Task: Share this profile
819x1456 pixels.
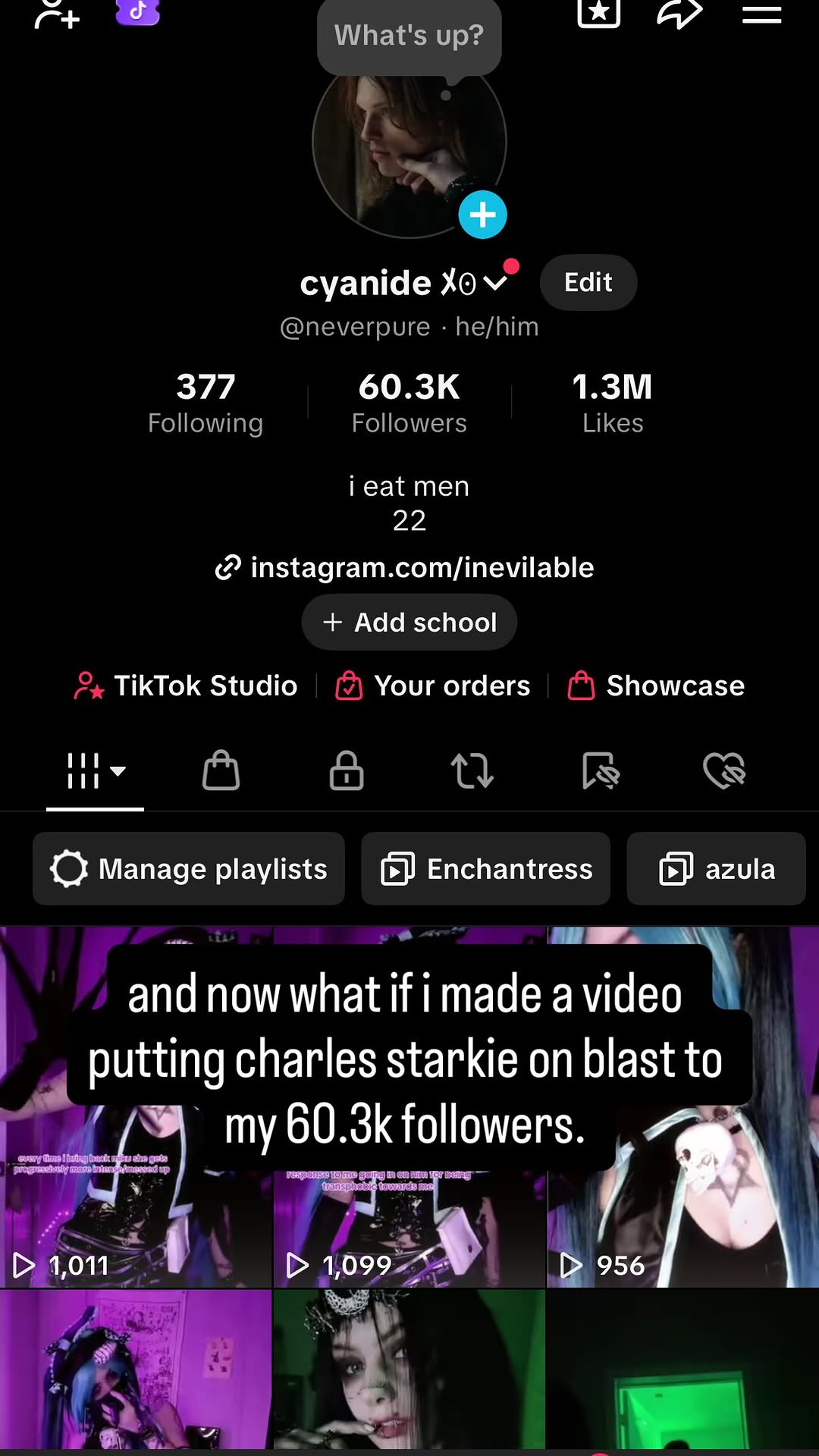Action: (679, 14)
